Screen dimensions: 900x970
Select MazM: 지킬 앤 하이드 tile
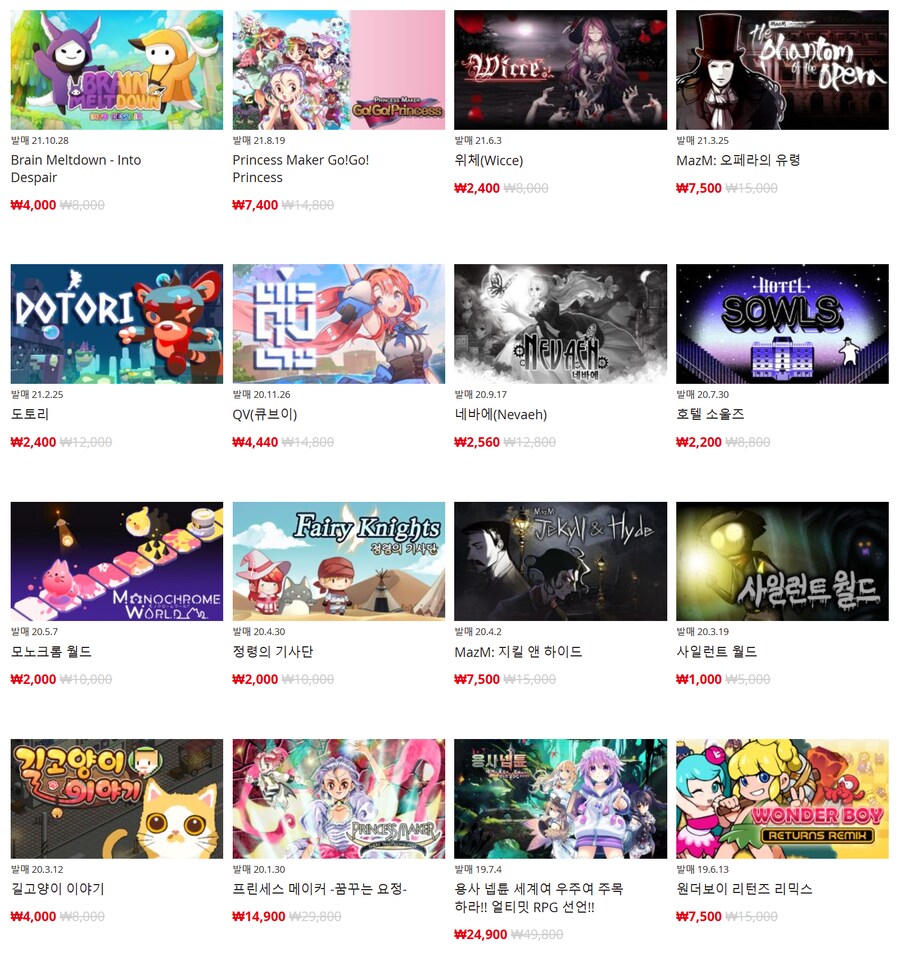(560, 561)
